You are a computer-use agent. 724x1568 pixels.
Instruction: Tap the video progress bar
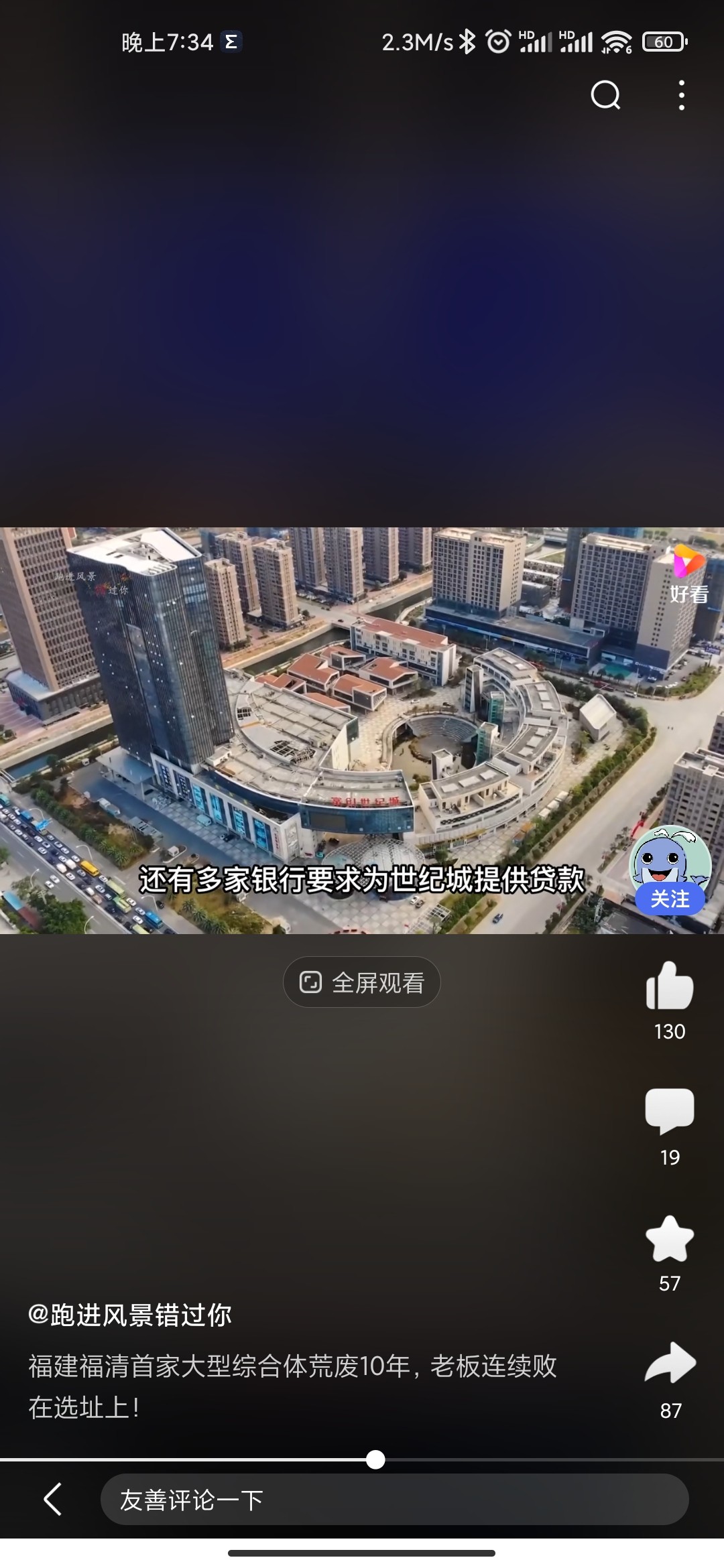(509, 1459)
